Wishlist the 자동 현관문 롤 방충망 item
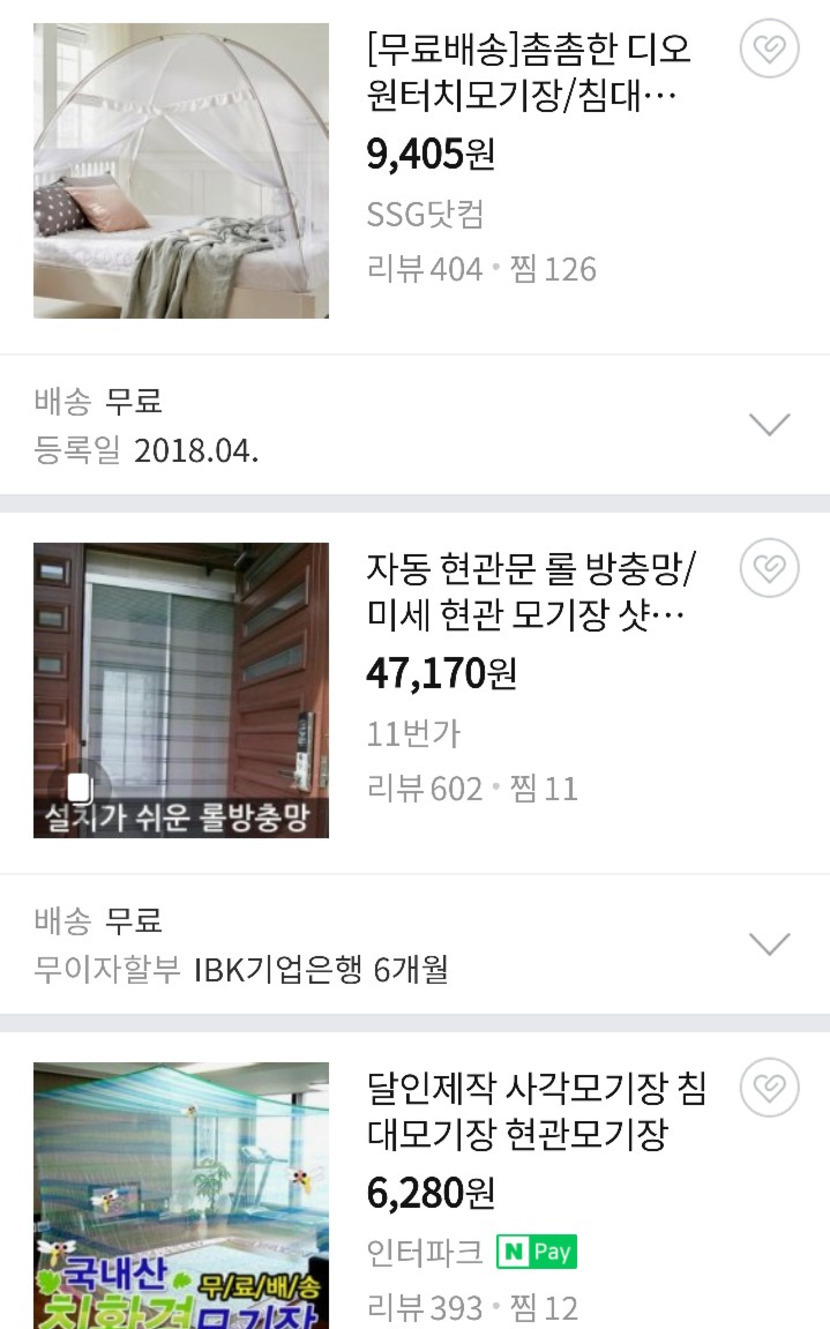This screenshot has height=1329, width=830. 769,568
